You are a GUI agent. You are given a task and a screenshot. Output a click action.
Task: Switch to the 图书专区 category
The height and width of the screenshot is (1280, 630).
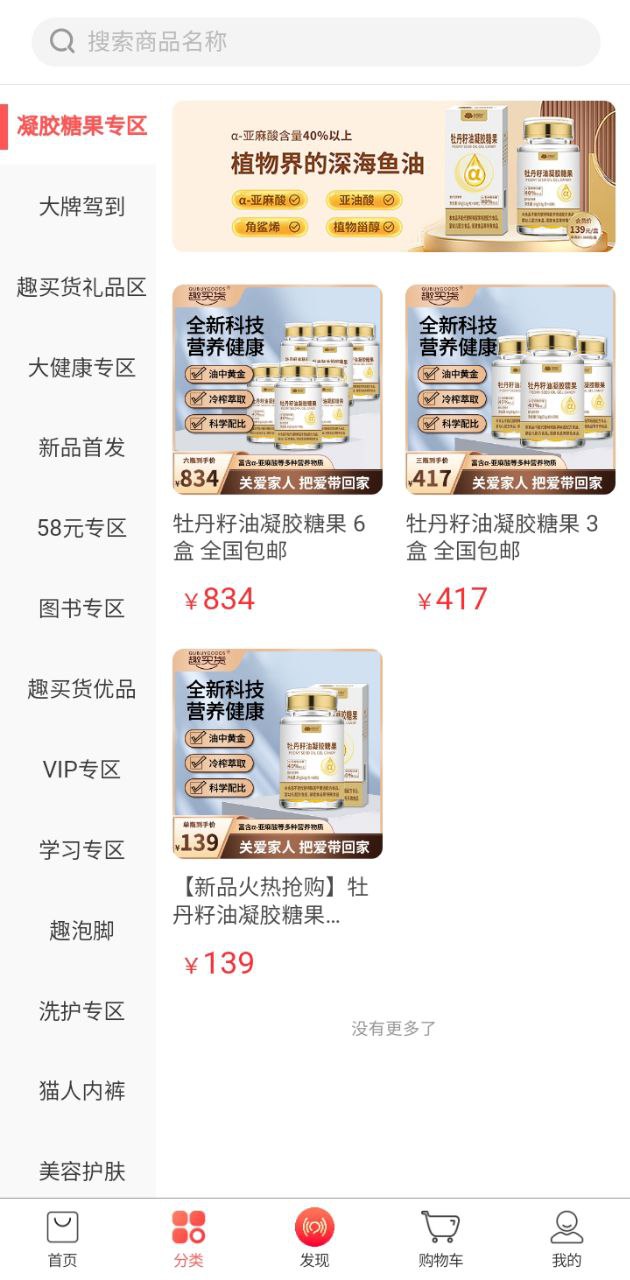[81, 609]
